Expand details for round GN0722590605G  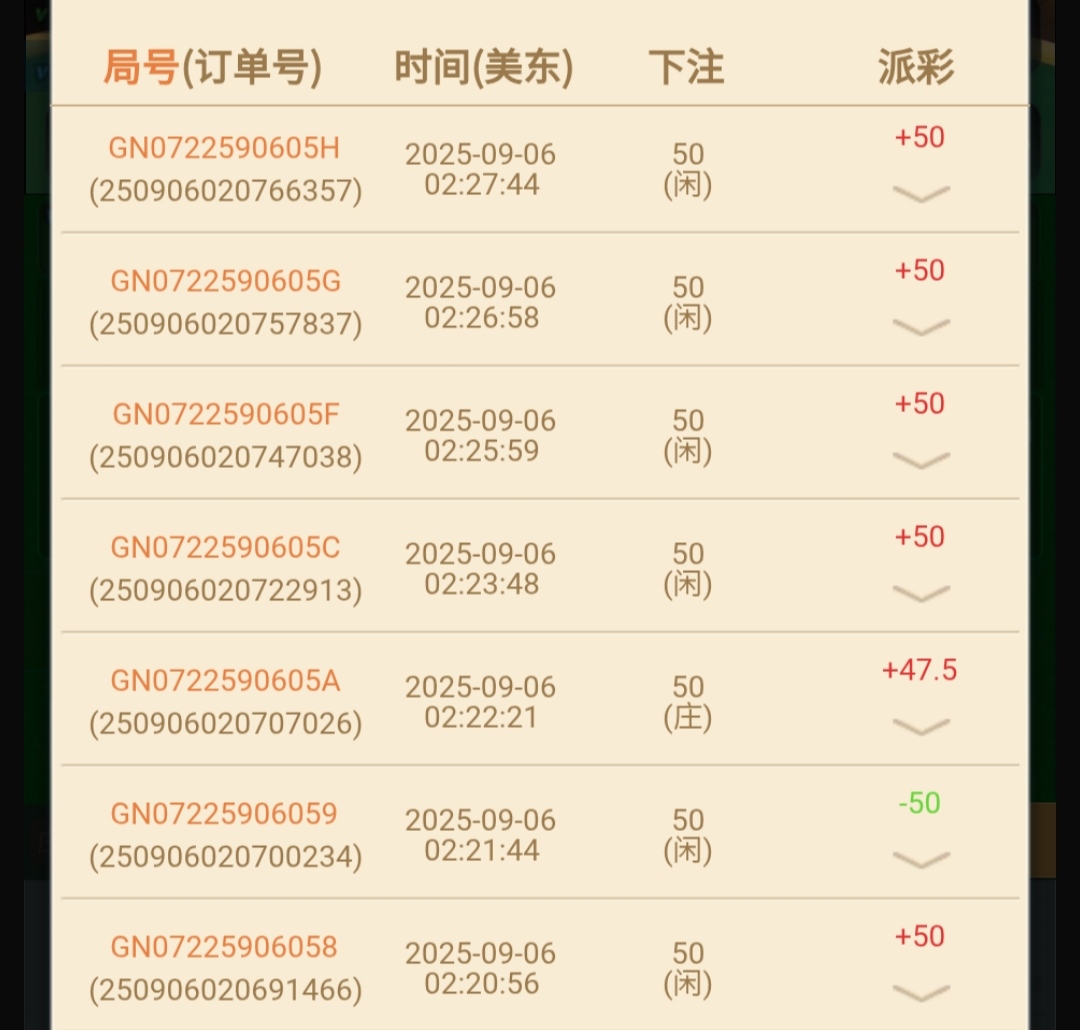[x=920, y=326]
